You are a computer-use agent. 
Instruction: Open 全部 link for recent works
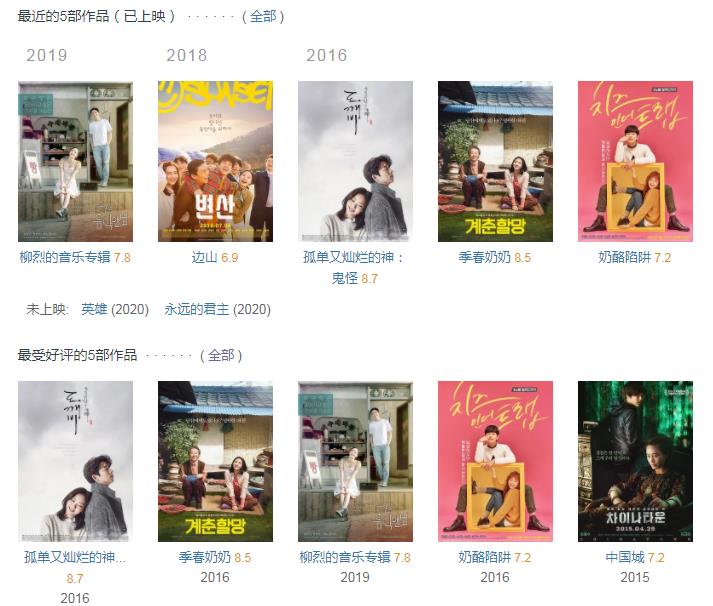click(x=263, y=16)
